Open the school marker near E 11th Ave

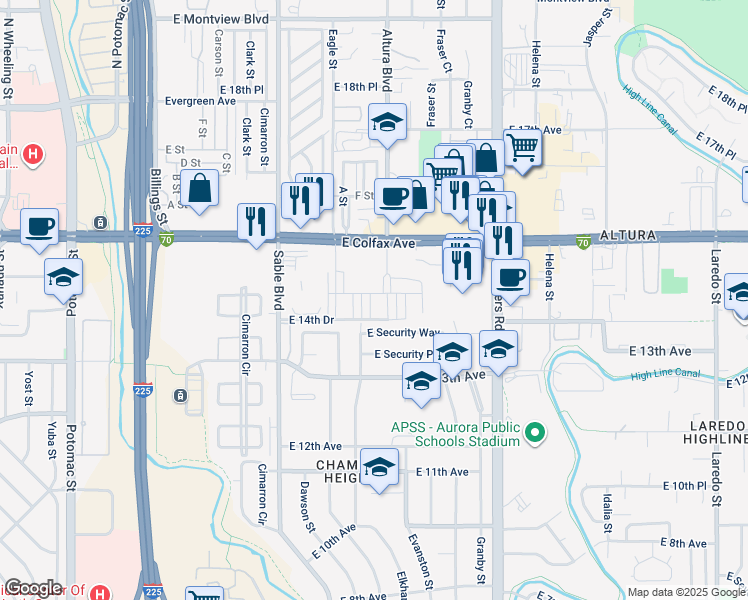tap(379, 467)
